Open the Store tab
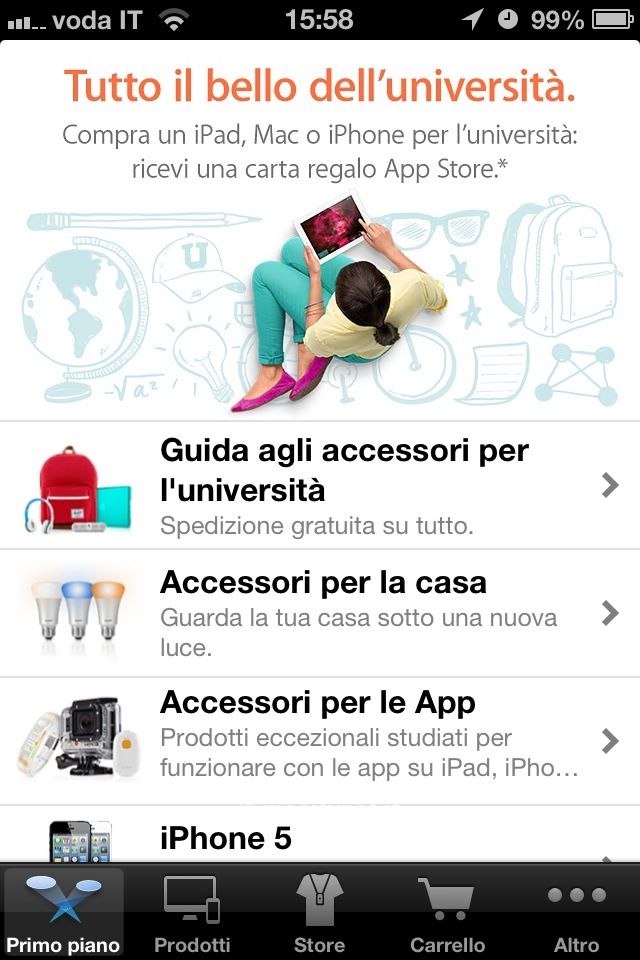 320,913
